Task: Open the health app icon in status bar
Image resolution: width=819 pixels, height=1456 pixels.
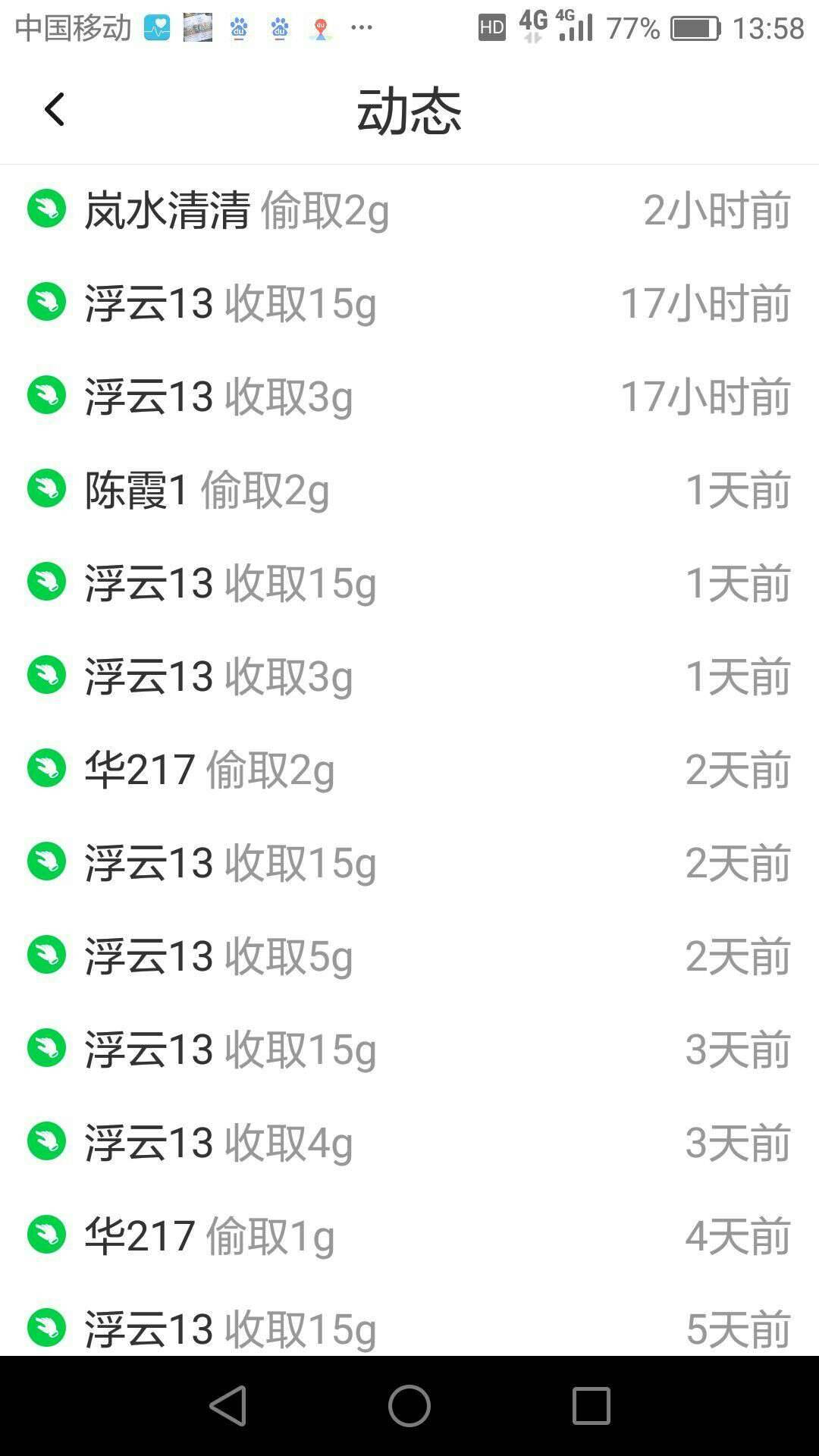Action: pos(155,27)
